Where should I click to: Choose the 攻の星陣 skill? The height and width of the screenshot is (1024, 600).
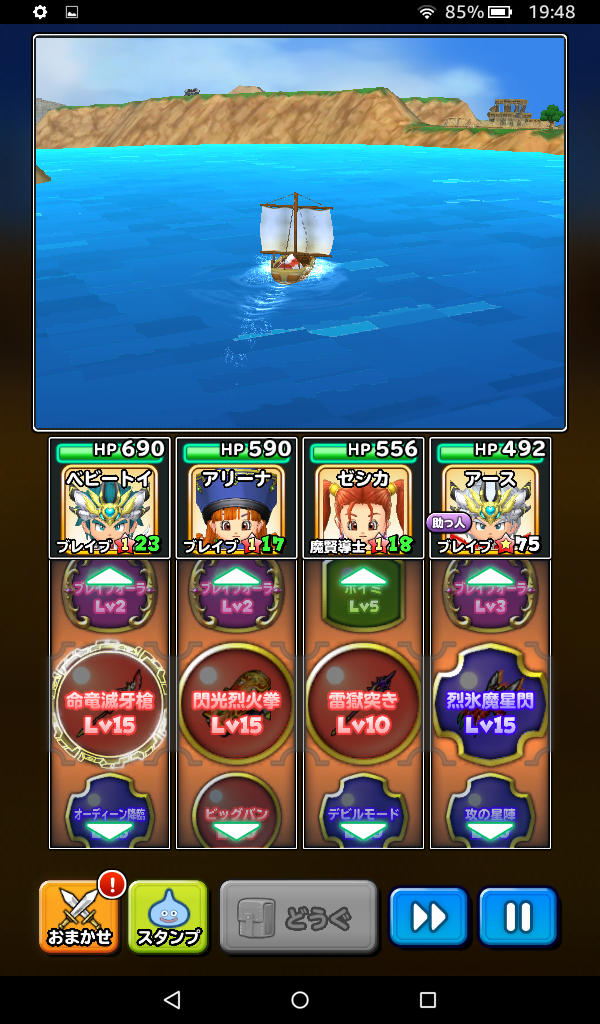(490, 810)
